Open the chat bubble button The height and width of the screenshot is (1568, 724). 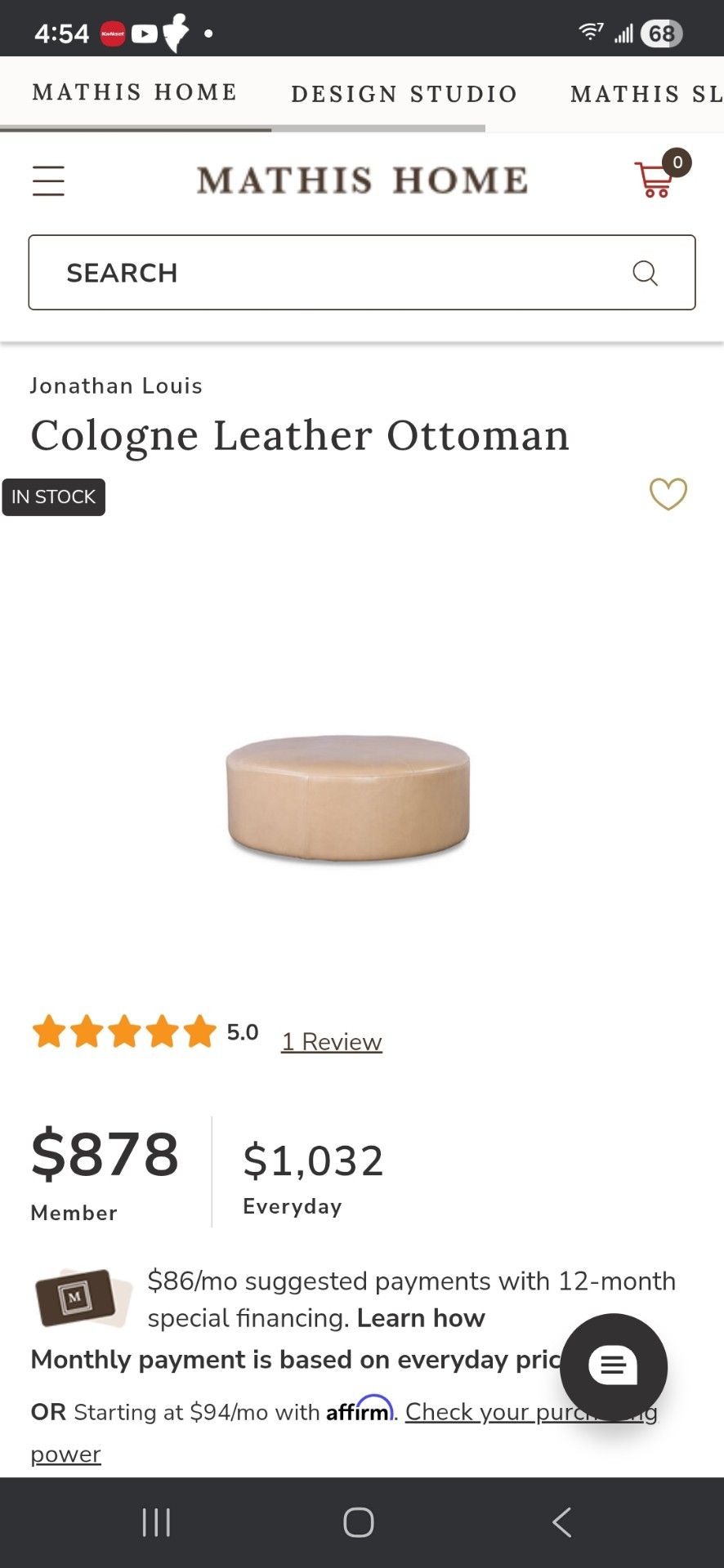(x=614, y=1366)
